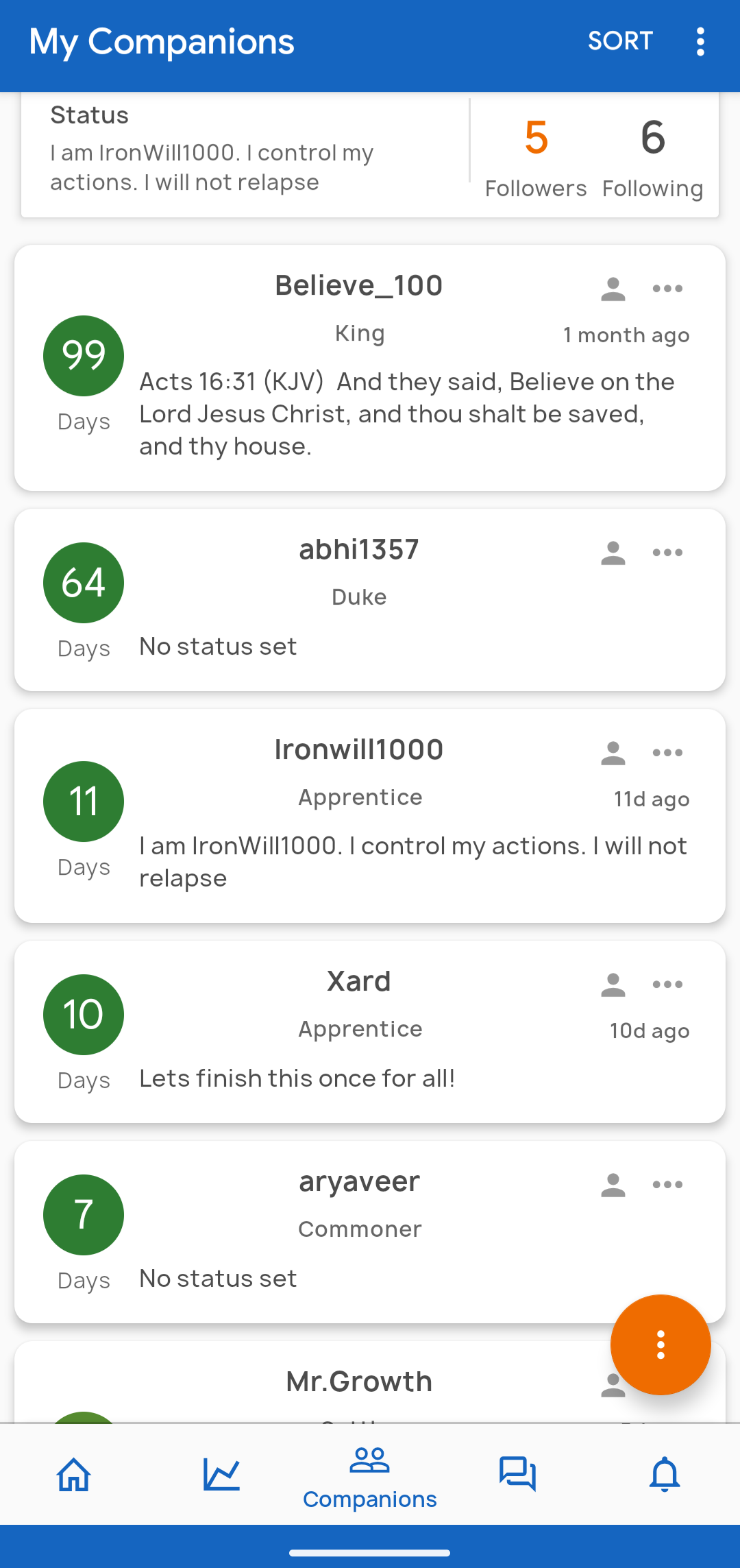This screenshot has height=1568, width=740.
Task: Open Xard's profile icon
Action: 613,985
